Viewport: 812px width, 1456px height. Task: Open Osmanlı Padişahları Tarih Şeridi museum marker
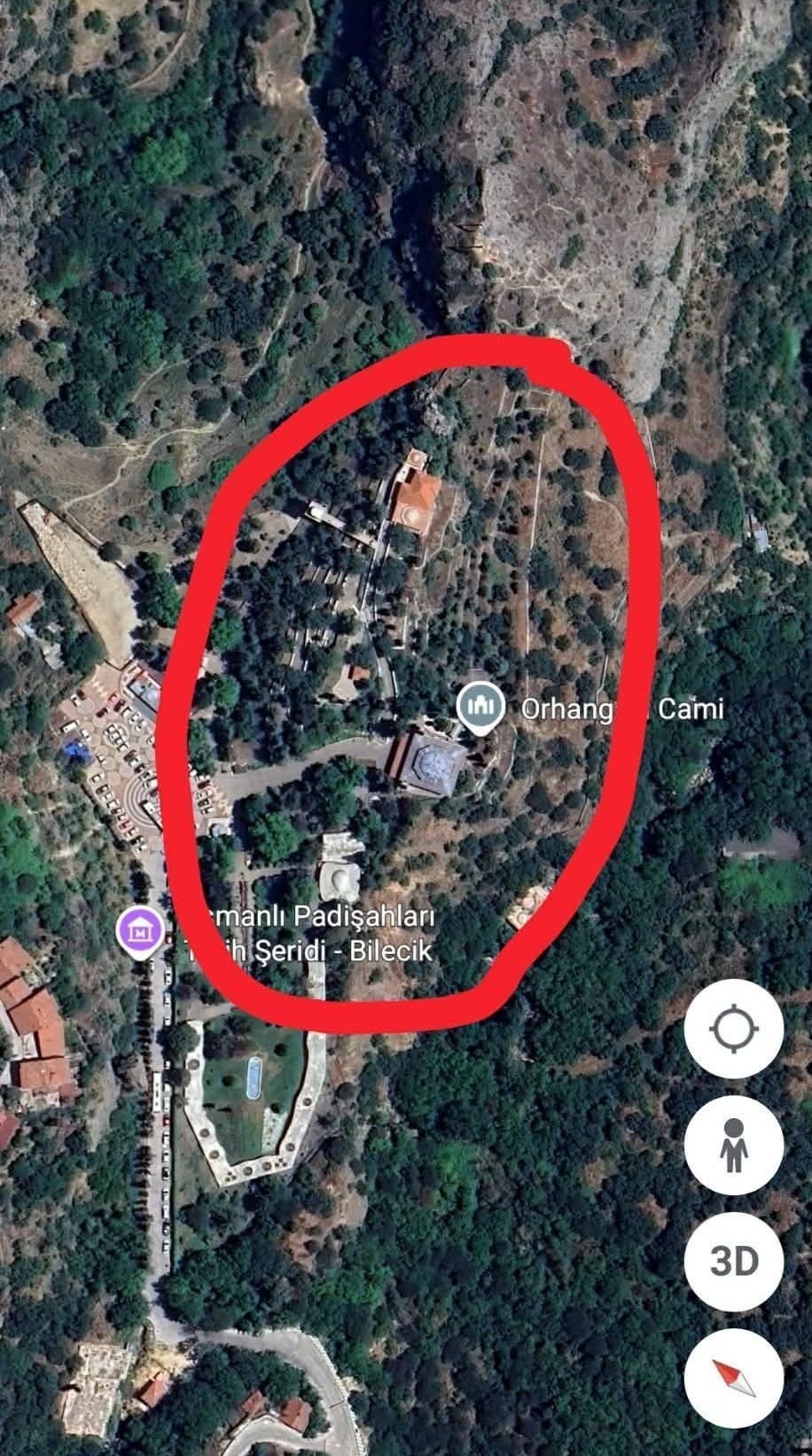140,931
